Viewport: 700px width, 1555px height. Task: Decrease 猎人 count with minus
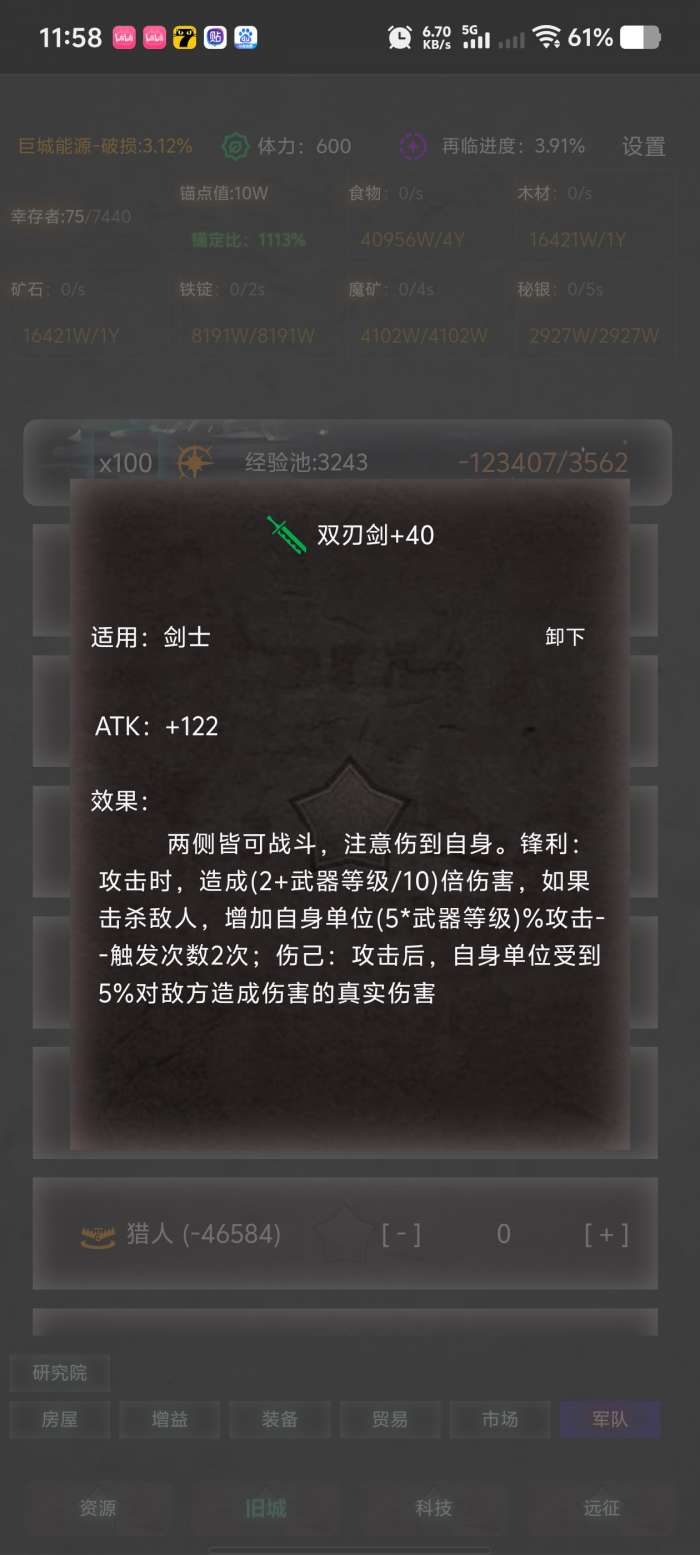tap(401, 1234)
